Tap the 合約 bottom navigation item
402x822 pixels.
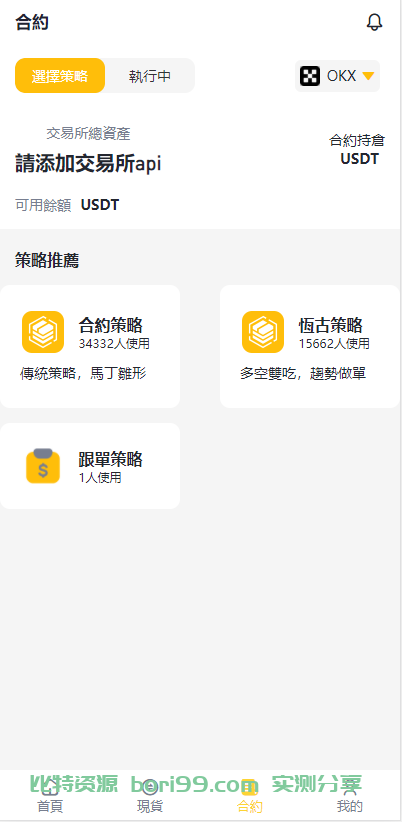tap(250, 796)
